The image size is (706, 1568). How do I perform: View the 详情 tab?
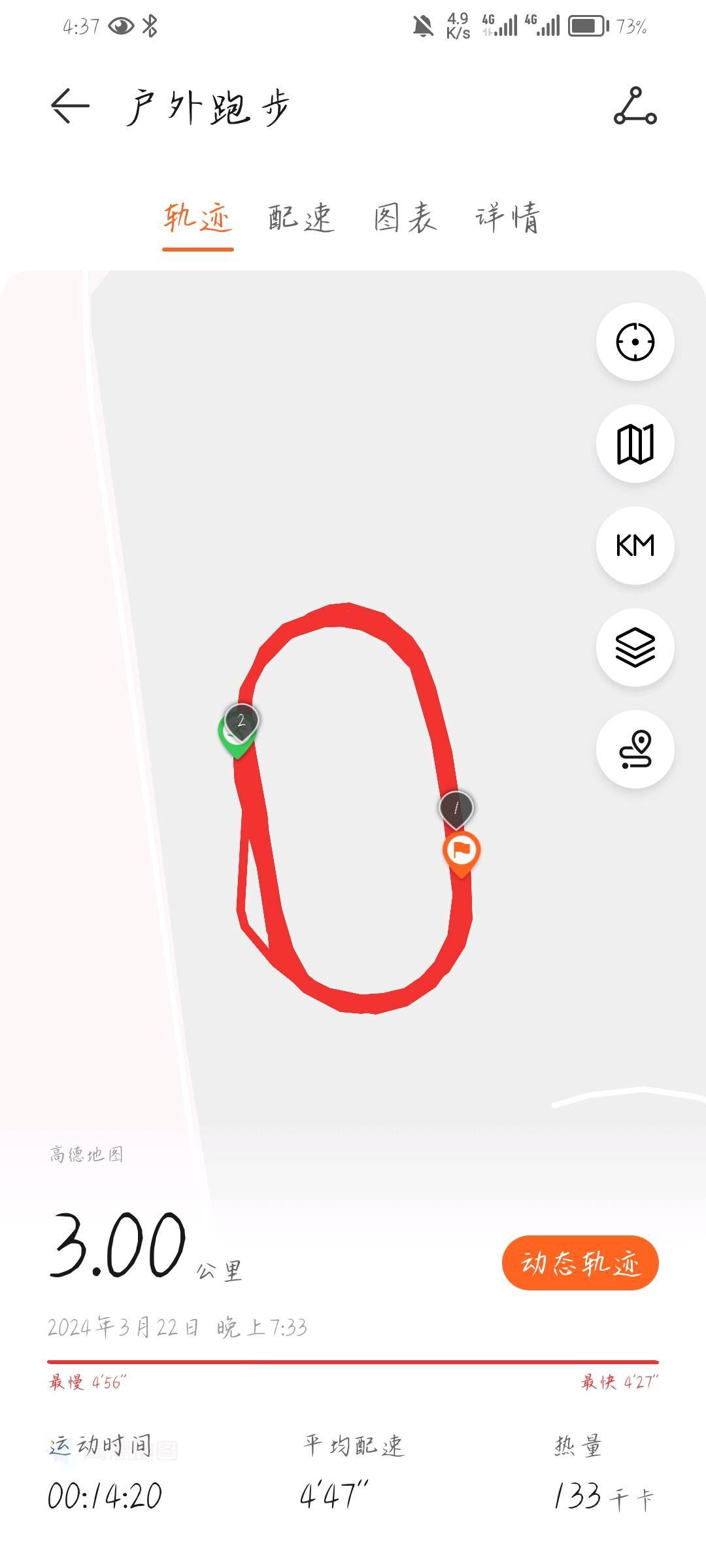(x=508, y=218)
